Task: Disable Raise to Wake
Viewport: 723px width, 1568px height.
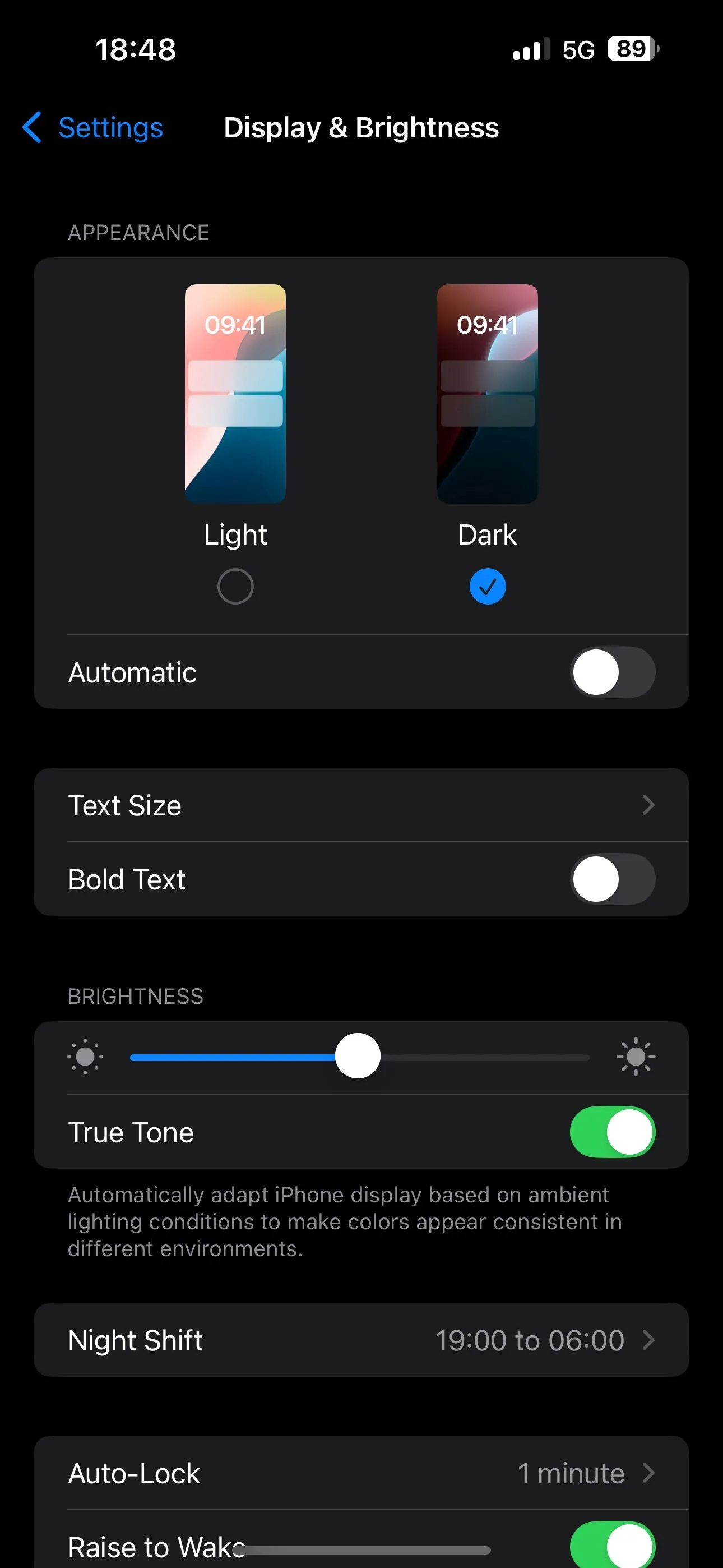Action: click(x=612, y=1544)
